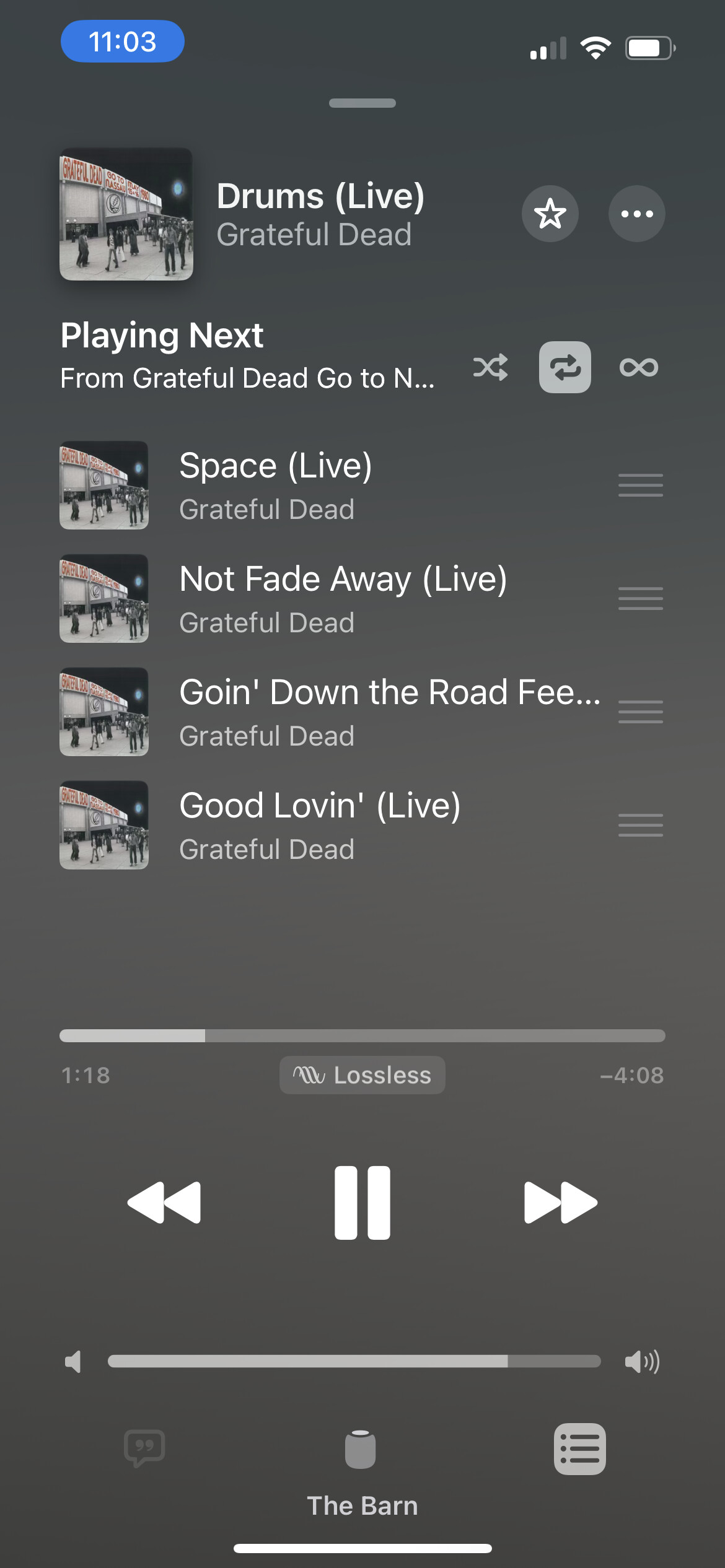Screen dimensions: 725x1568
Task: Hide the Playing Next queue list
Action: (579, 1449)
